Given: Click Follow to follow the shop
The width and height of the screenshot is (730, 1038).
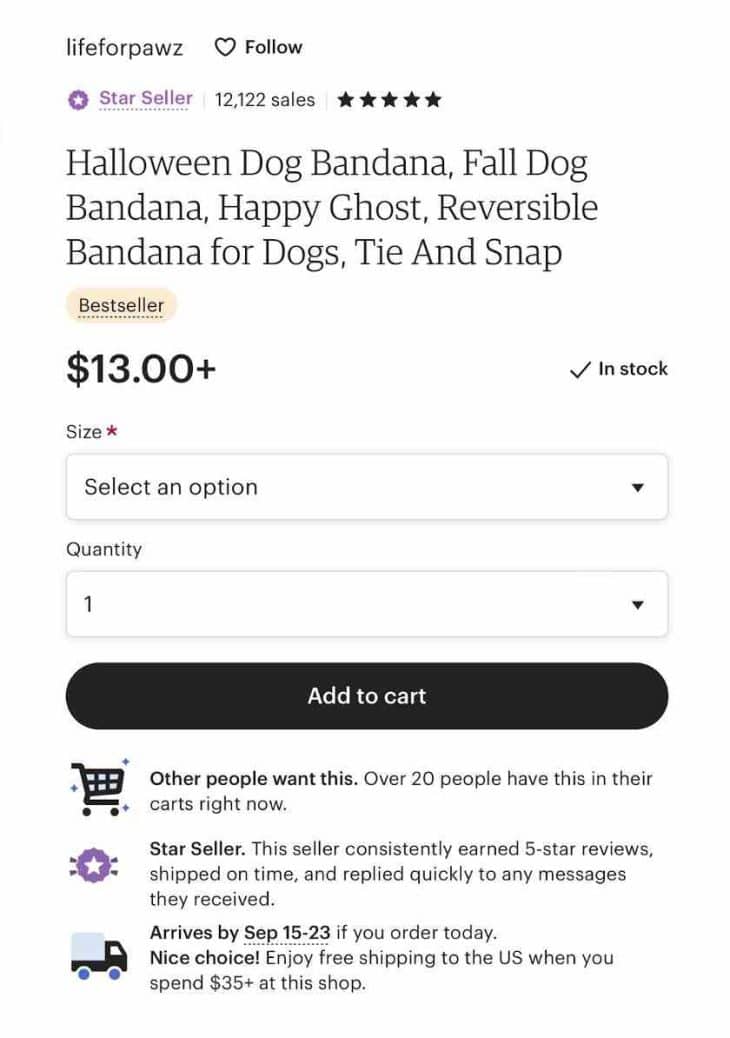Looking at the screenshot, I should coord(271,46).
